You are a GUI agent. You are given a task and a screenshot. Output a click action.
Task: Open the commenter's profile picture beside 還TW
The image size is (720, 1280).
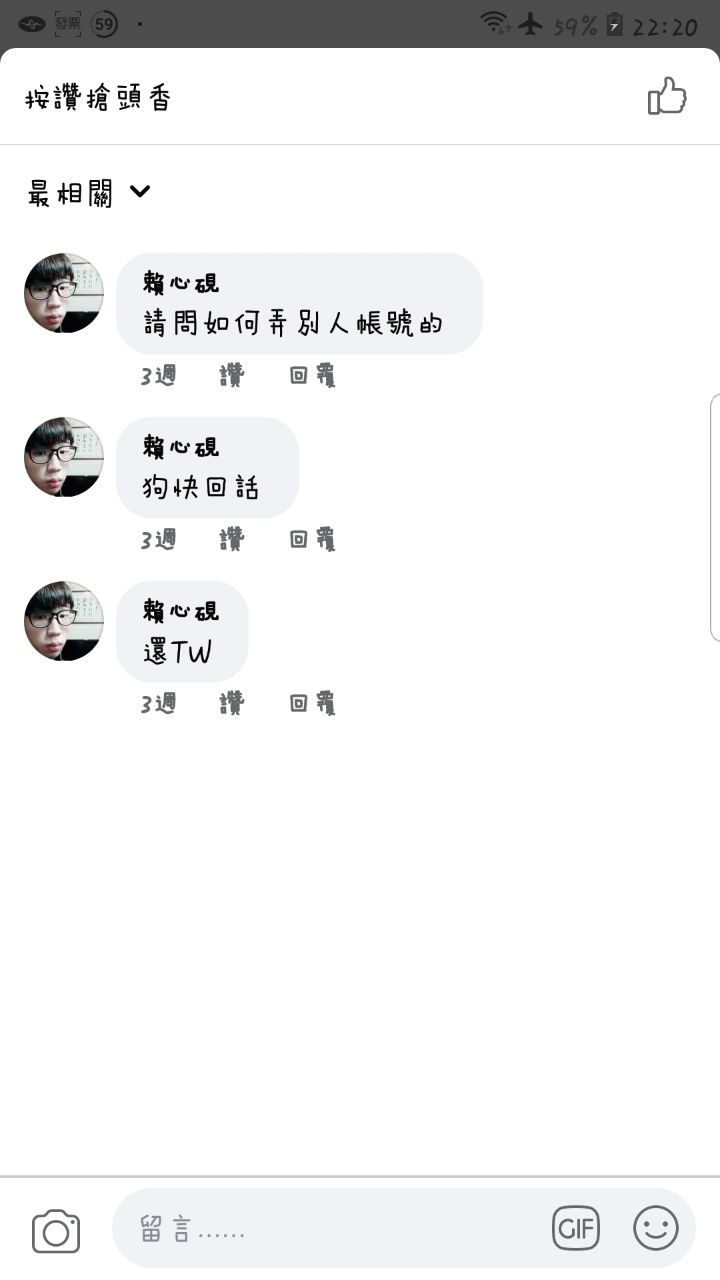coord(64,621)
